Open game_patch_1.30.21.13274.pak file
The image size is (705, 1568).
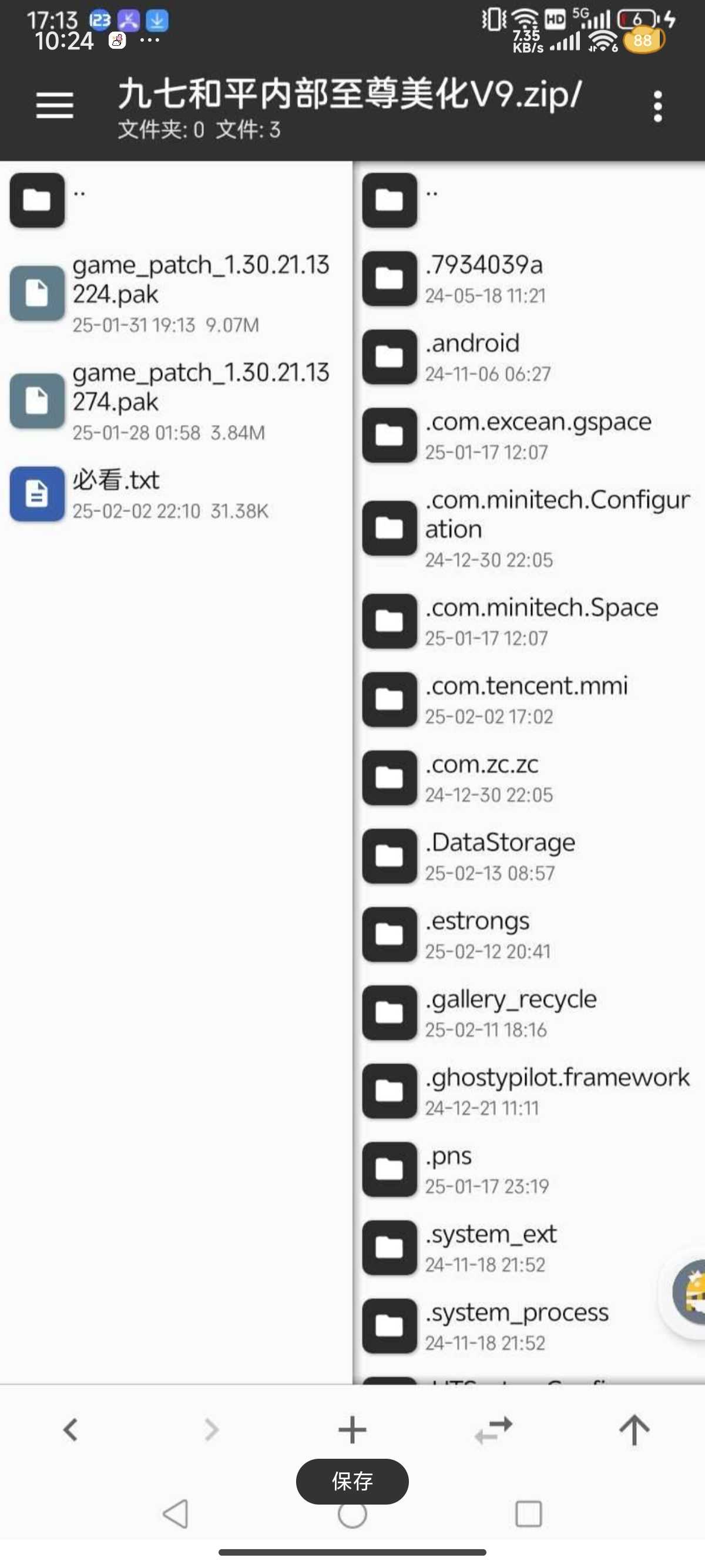coord(176,401)
